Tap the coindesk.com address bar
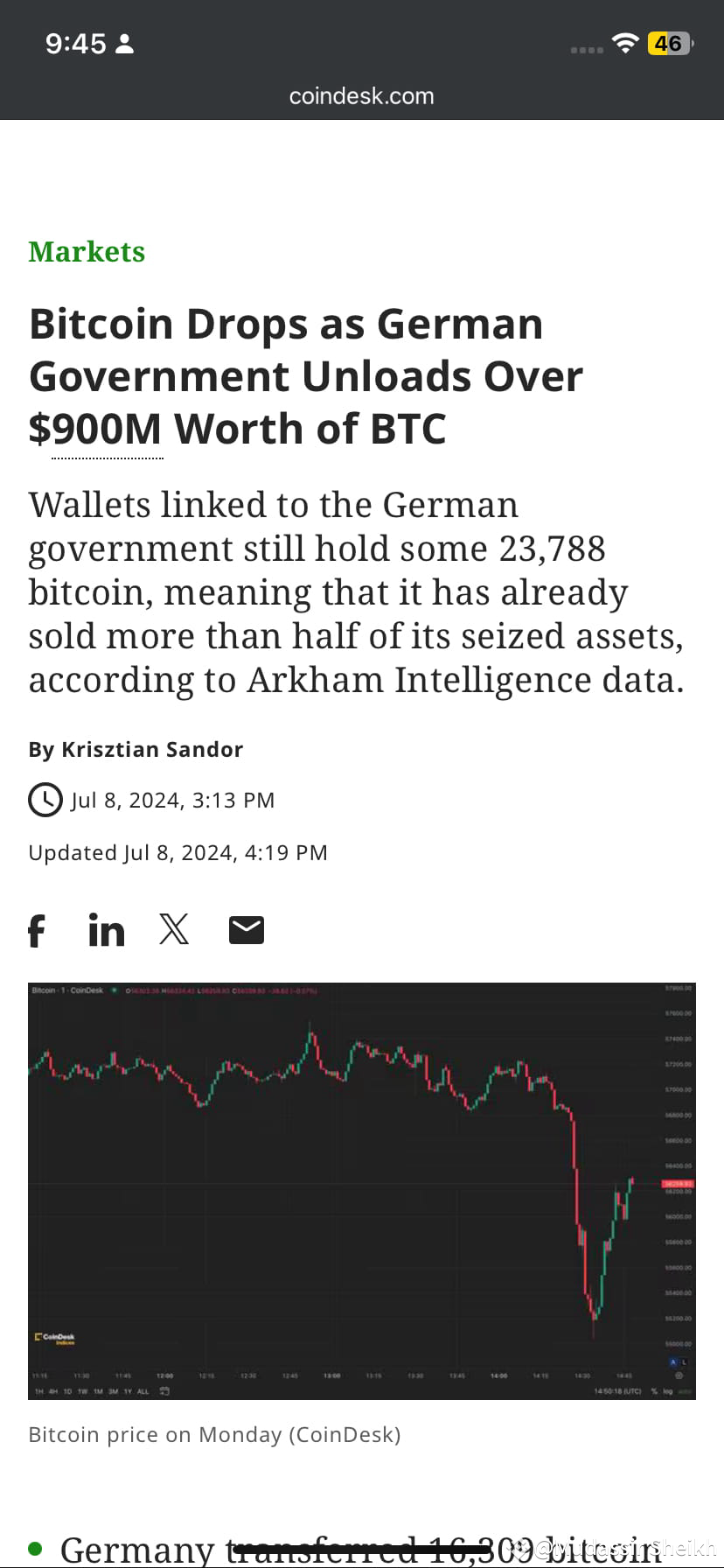This screenshot has height=1568, width=724. tap(362, 96)
